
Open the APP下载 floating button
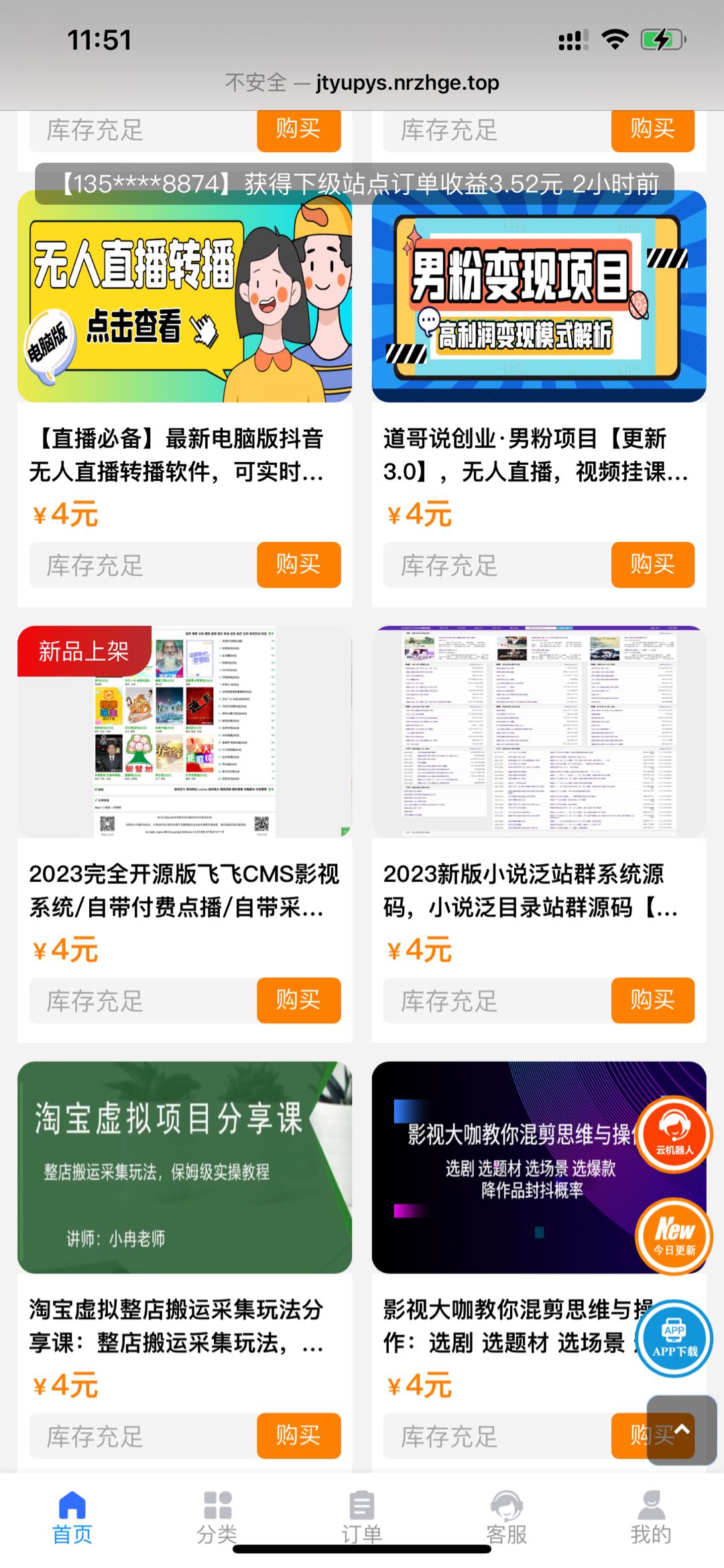click(x=674, y=1338)
